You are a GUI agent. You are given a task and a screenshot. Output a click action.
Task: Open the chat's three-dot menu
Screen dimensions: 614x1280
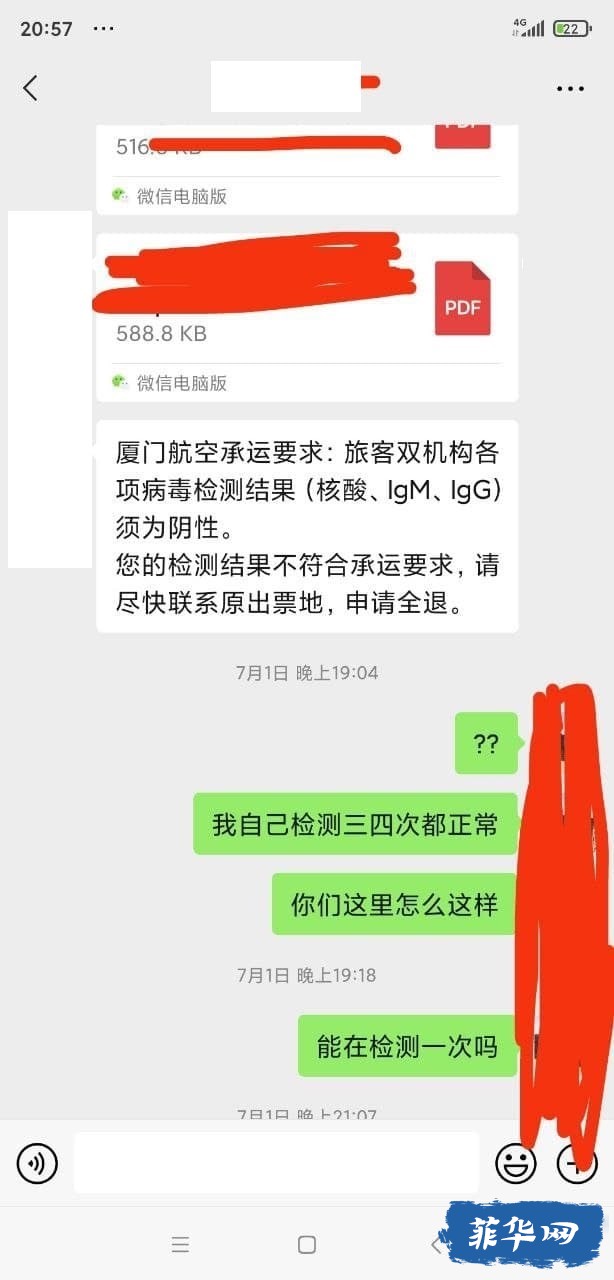tap(570, 88)
